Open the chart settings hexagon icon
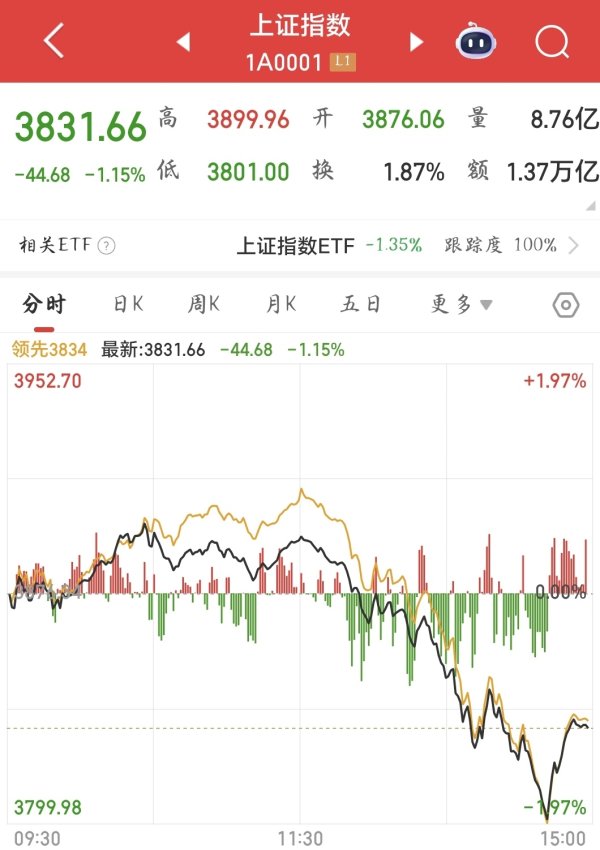Screen dimensions: 600x850 tap(565, 305)
